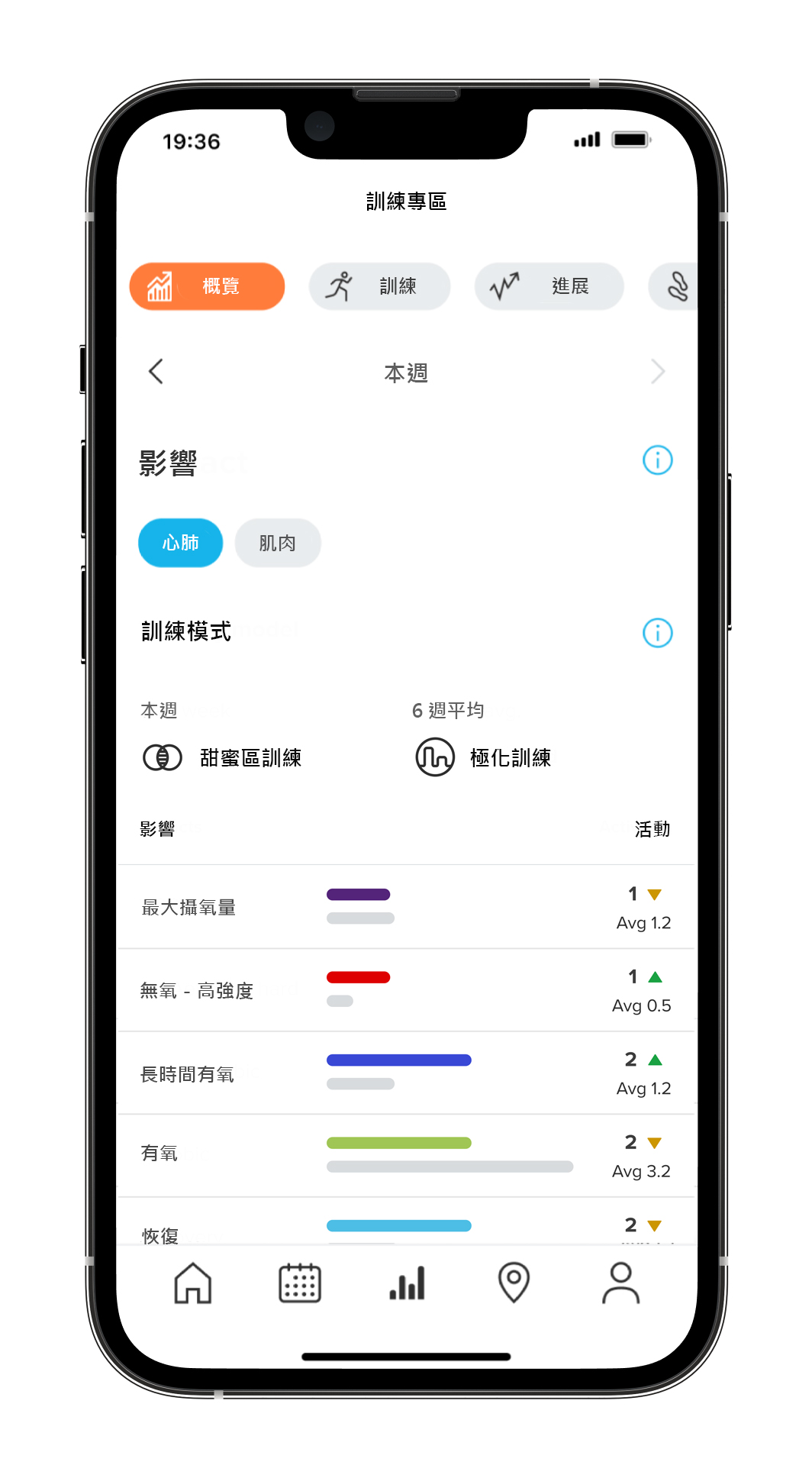Switch to the 概覽 overview tab
Screen dimensions: 812x1478
[207, 286]
